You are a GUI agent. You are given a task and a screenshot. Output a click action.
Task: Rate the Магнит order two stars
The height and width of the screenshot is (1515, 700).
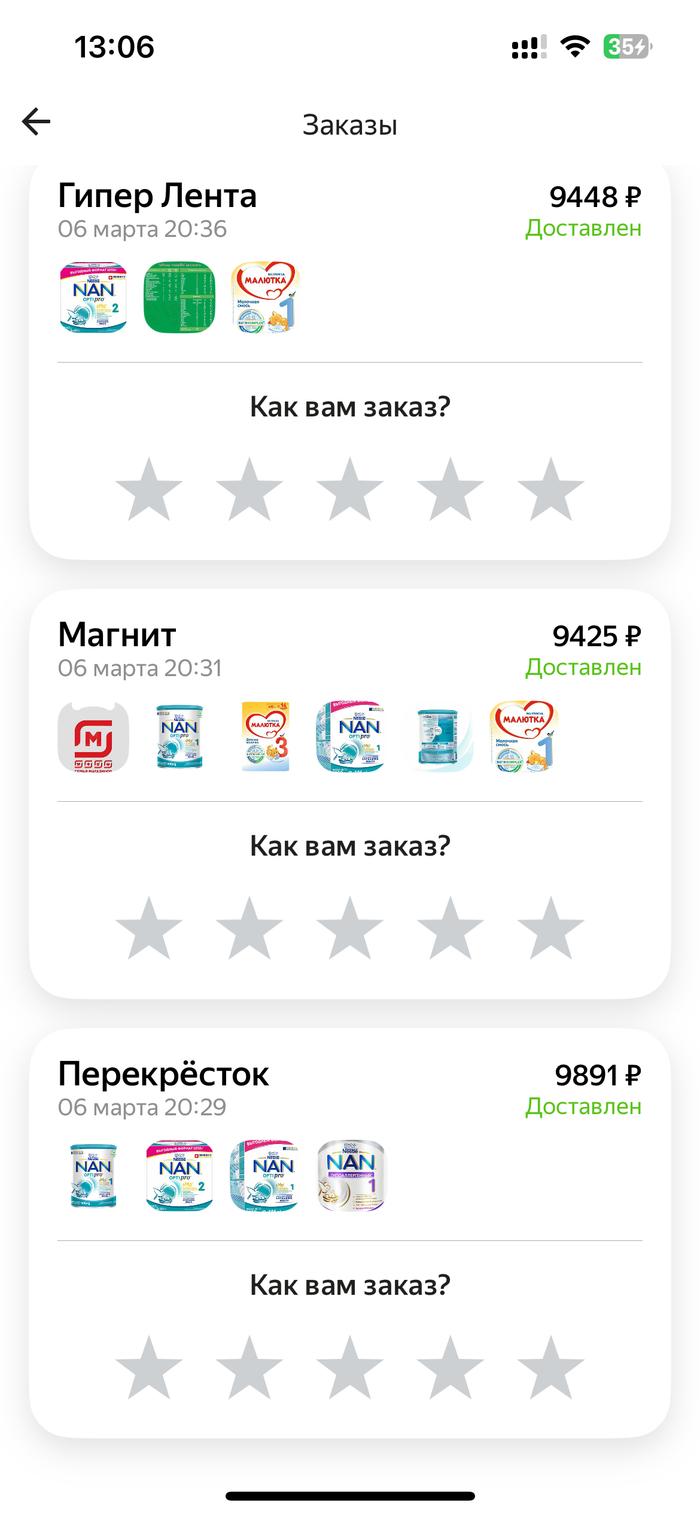[249, 929]
